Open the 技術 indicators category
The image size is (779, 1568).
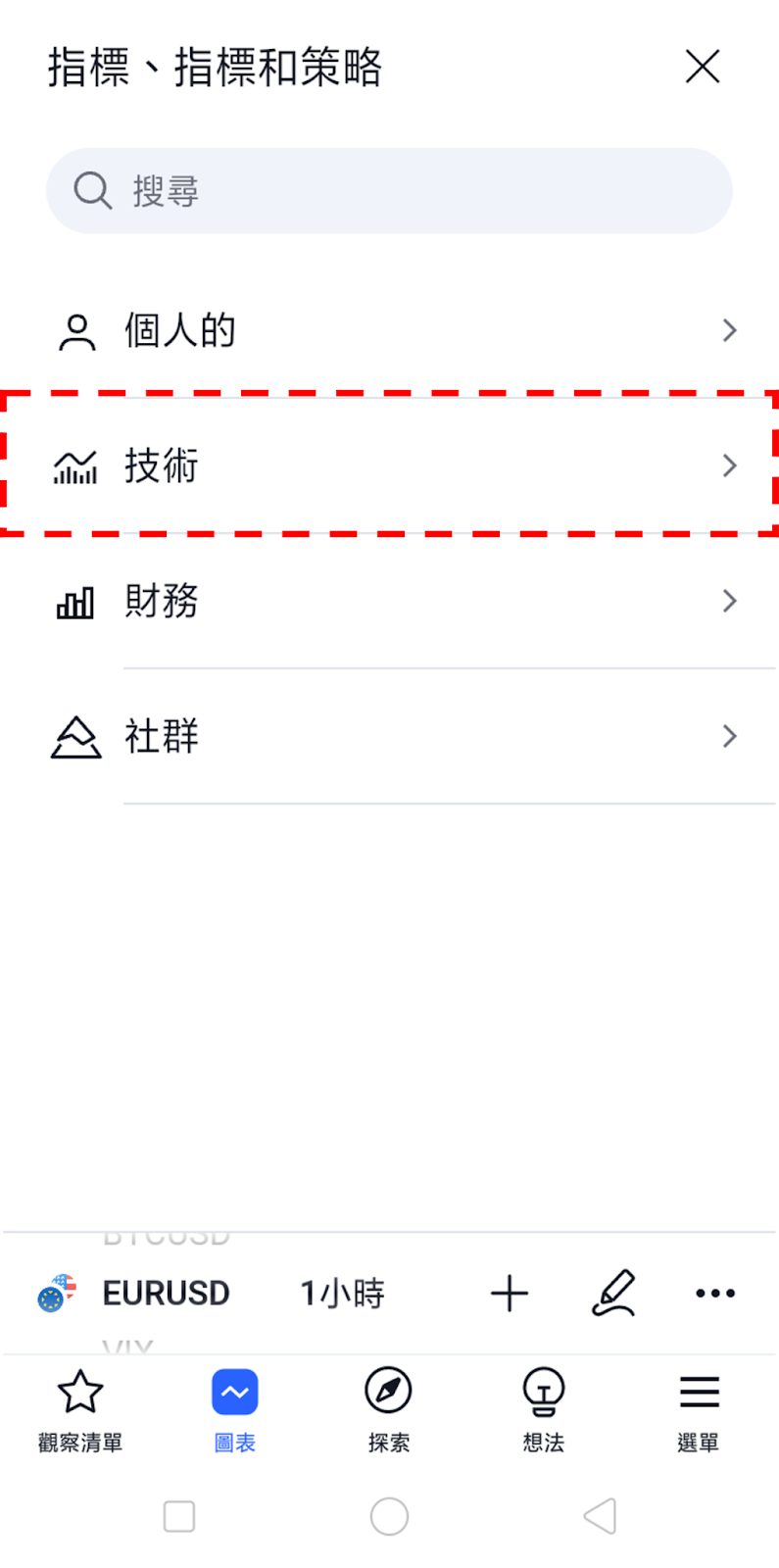pos(389,465)
